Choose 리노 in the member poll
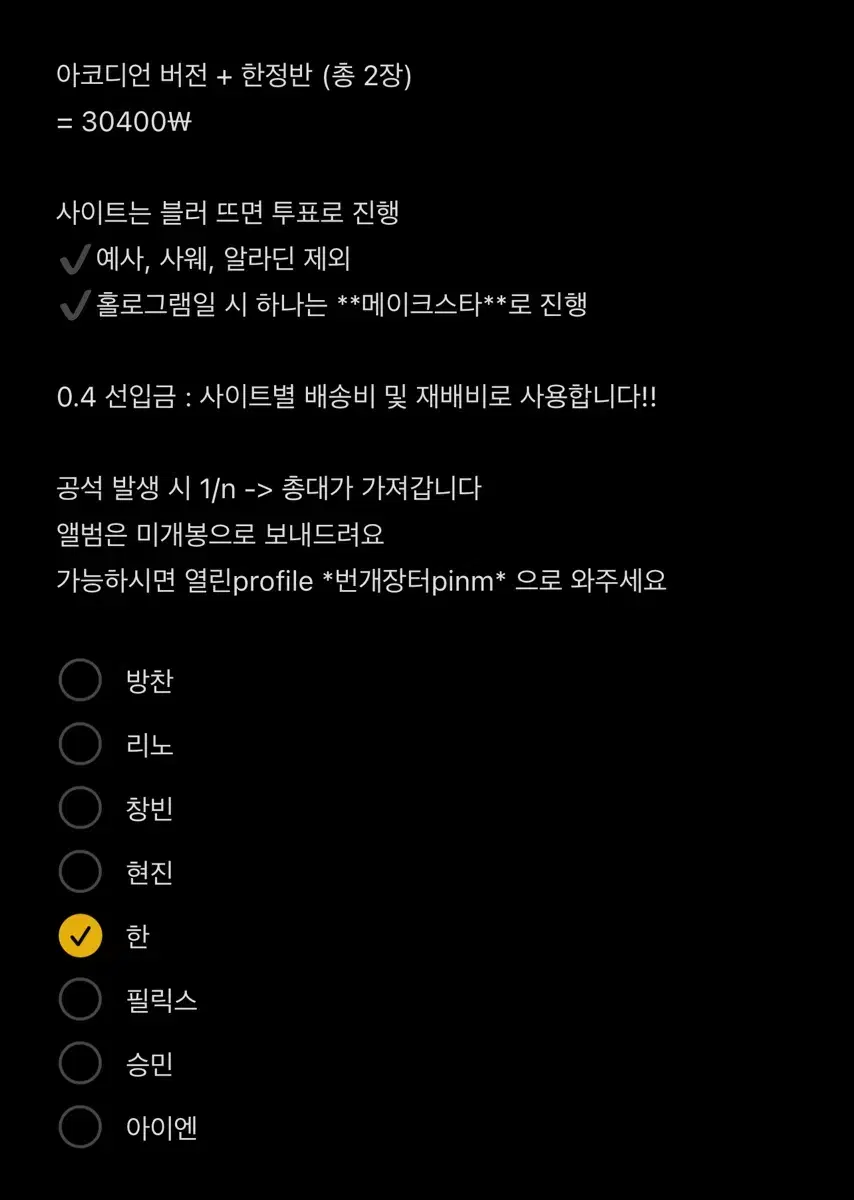The height and width of the screenshot is (1200, 854). click(x=80, y=744)
